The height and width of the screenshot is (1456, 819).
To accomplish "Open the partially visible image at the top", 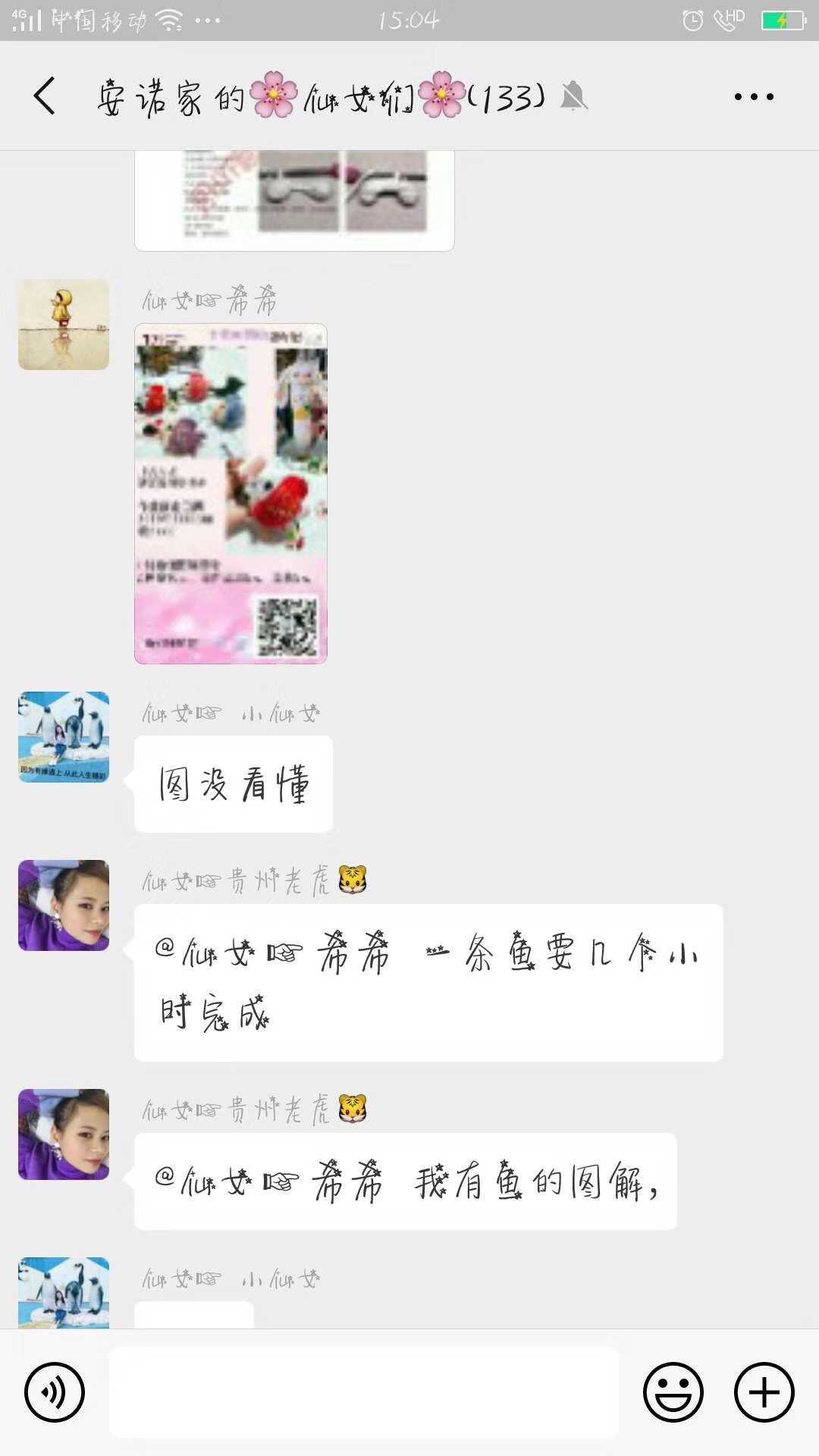I will pyautogui.click(x=294, y=200).
